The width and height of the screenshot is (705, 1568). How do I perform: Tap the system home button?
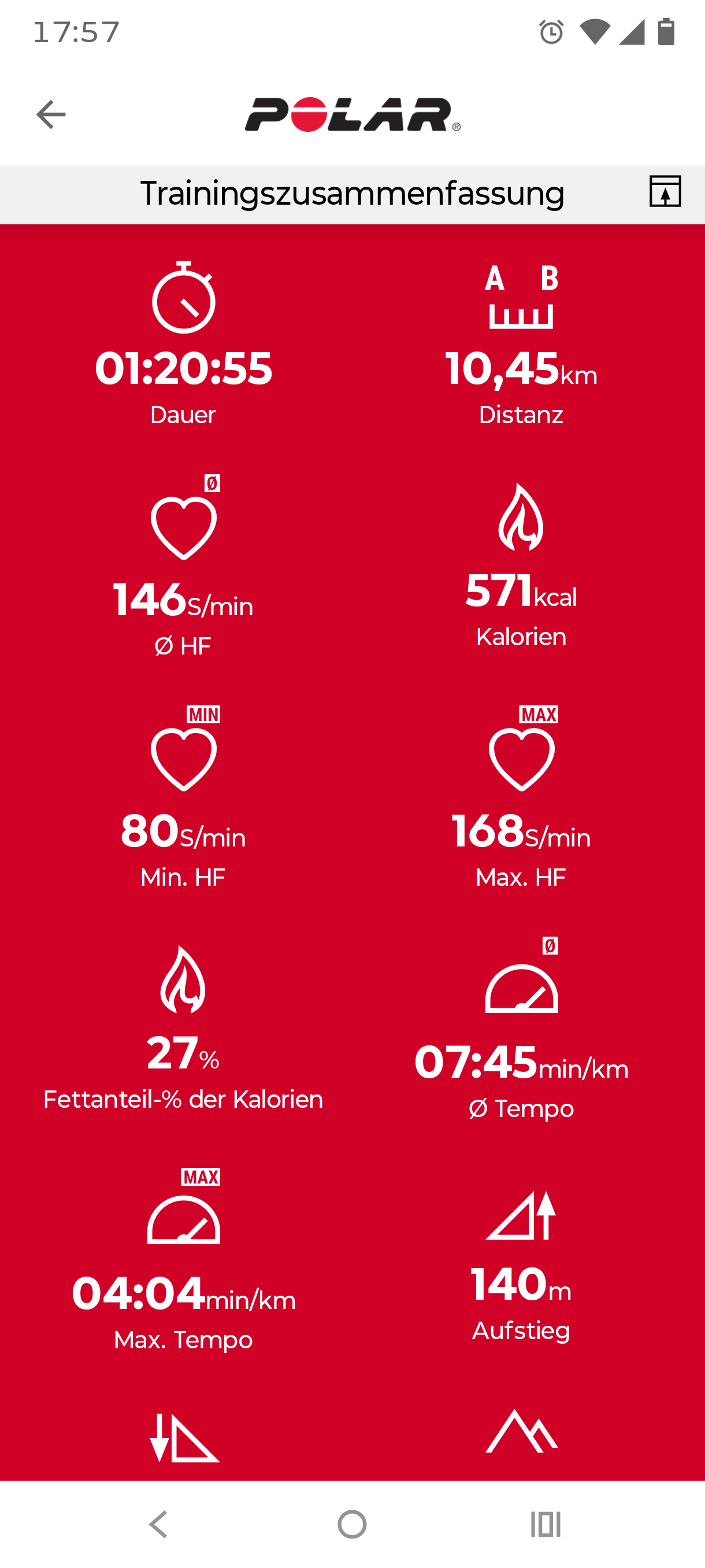(x=352, y=1525)
